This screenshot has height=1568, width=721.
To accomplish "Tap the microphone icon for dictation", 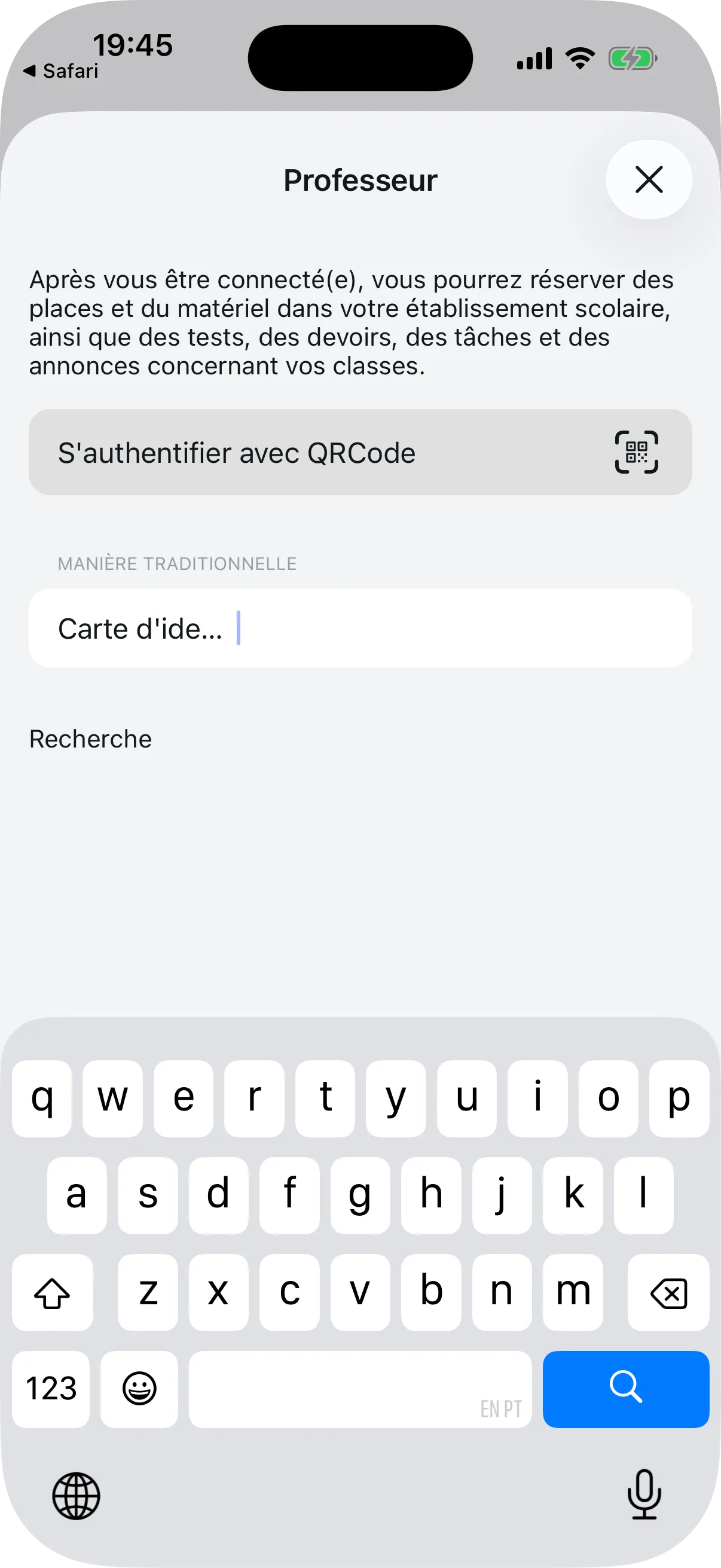I will tap(643, 1497).
